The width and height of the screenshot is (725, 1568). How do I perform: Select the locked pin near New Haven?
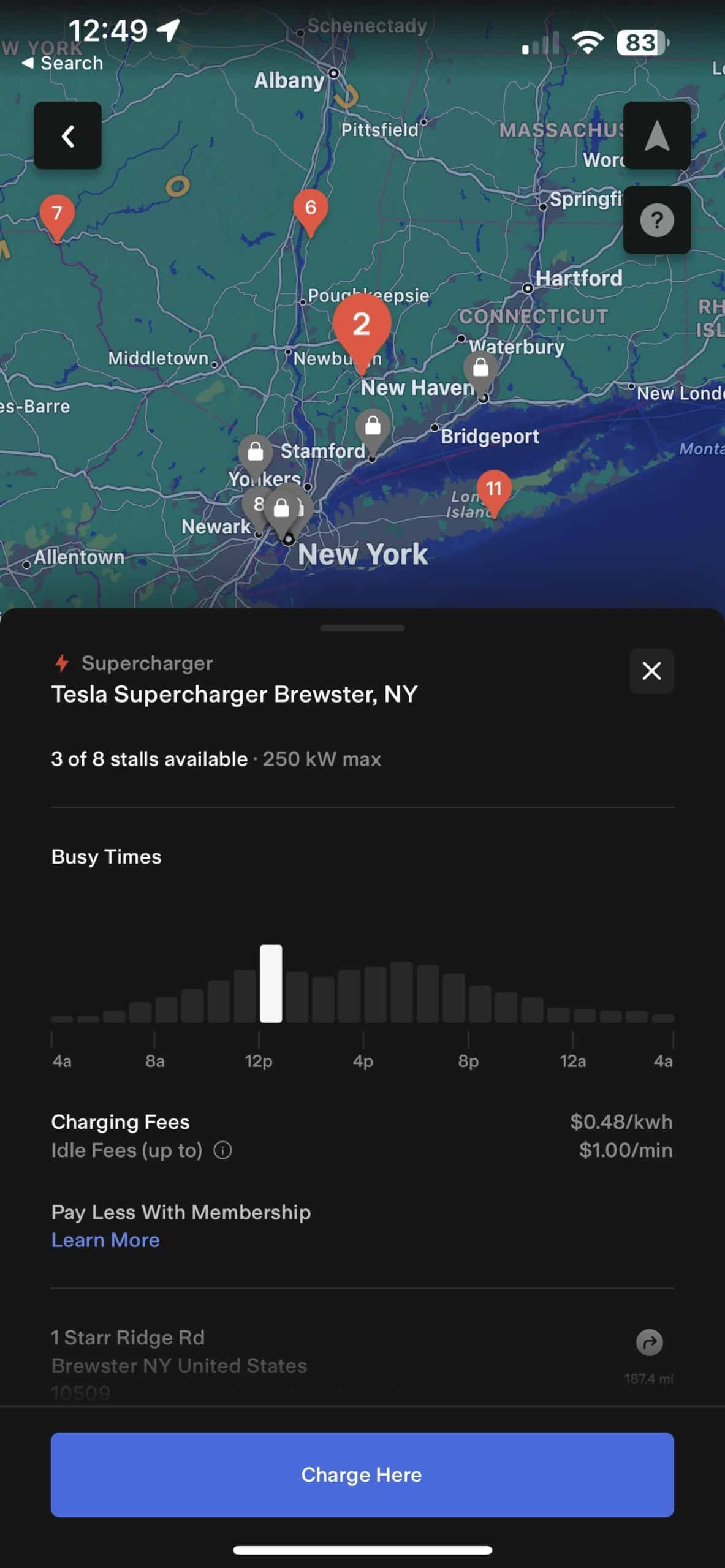pyautogui.click(x=480, y=368)
